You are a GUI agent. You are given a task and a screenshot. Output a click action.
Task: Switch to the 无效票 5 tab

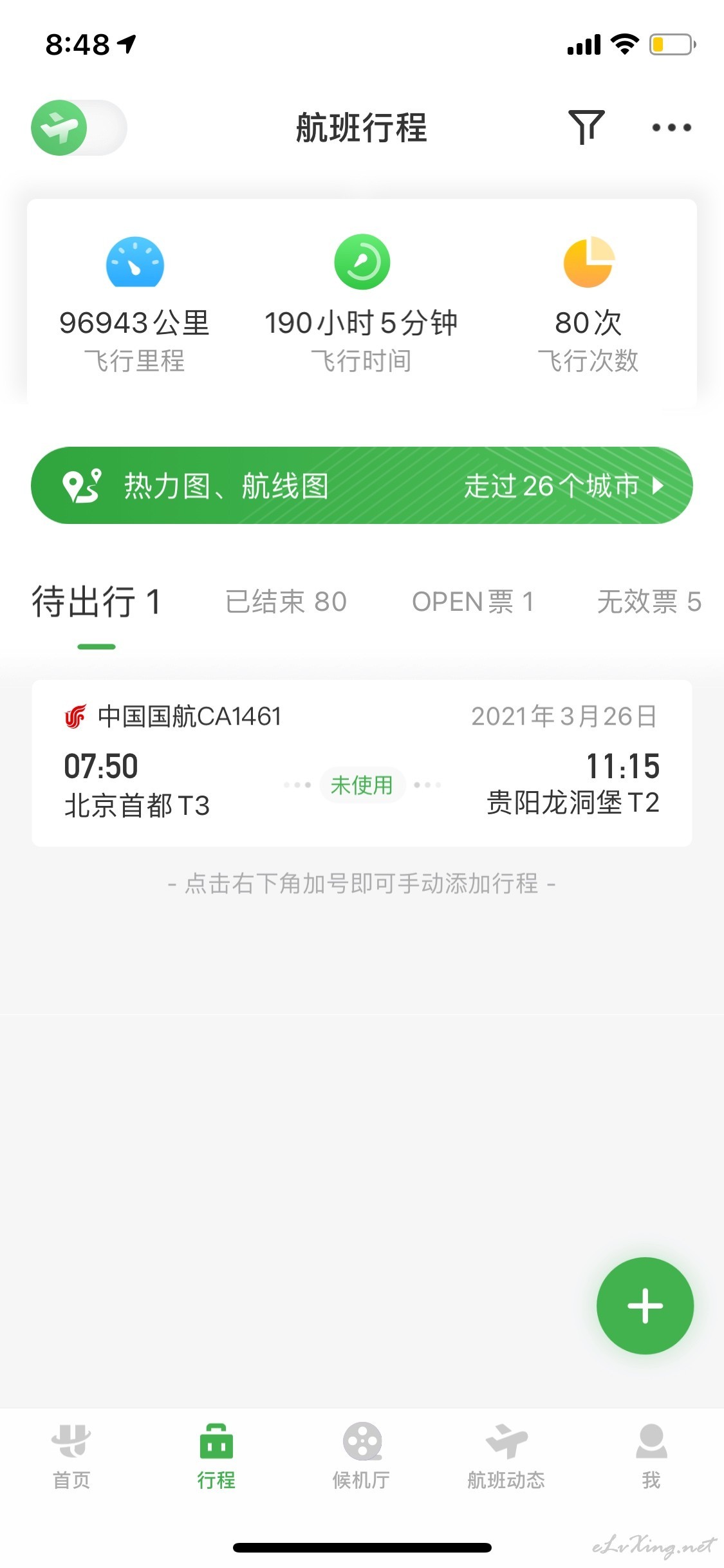(x=649, y=602)
